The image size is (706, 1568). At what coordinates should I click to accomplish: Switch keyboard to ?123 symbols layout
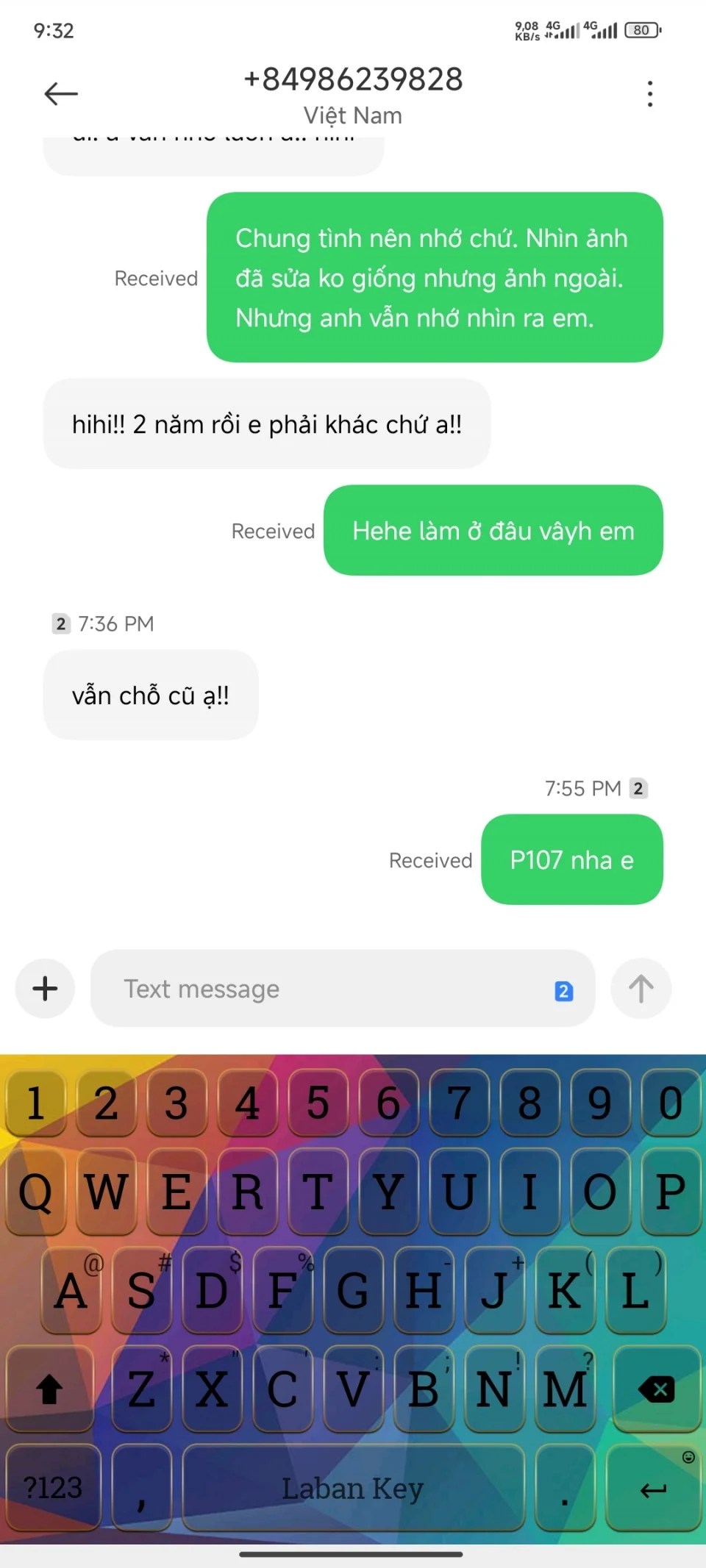tap(53, 1489)
